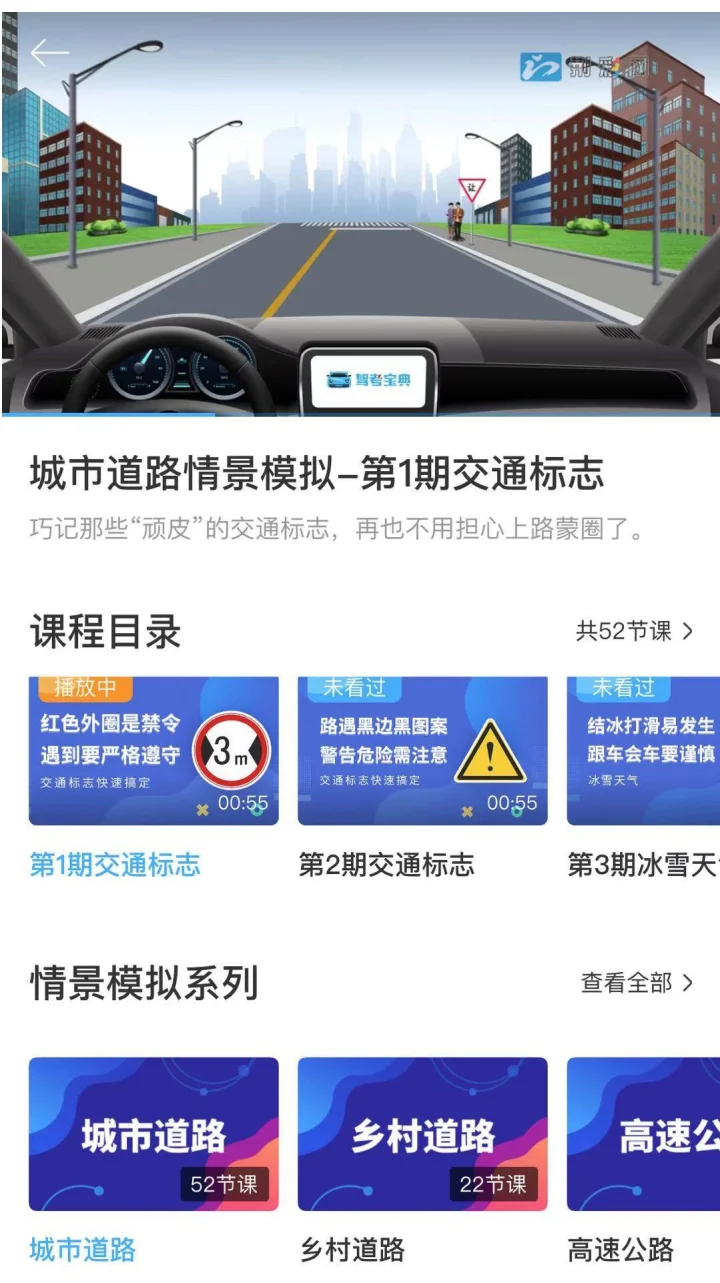Open the 第3期冰雪天气 lesson card
The height and width of the screenshot is (1283, 720).
pyautogui.click(x=643, y=751)
